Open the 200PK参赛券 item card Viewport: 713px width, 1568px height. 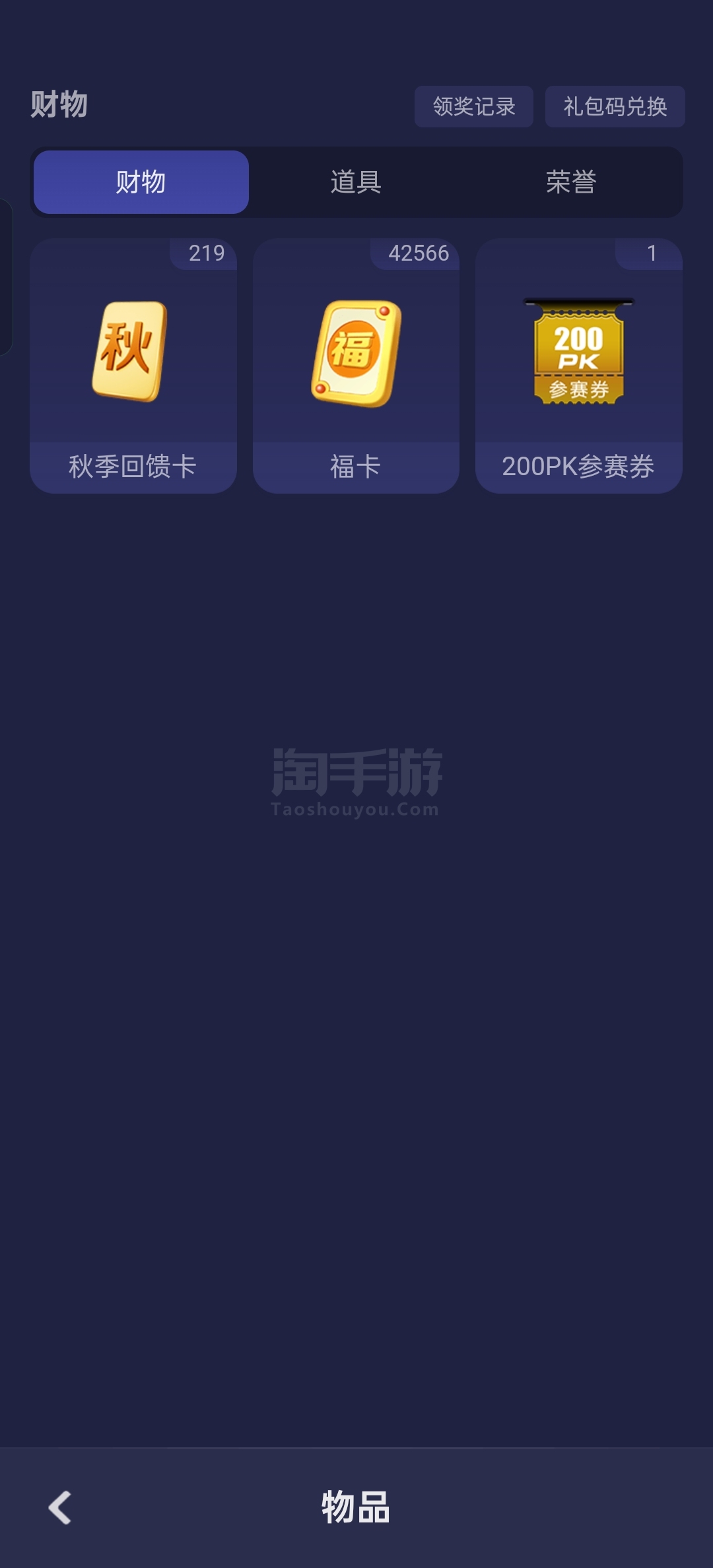pos(578,366)
